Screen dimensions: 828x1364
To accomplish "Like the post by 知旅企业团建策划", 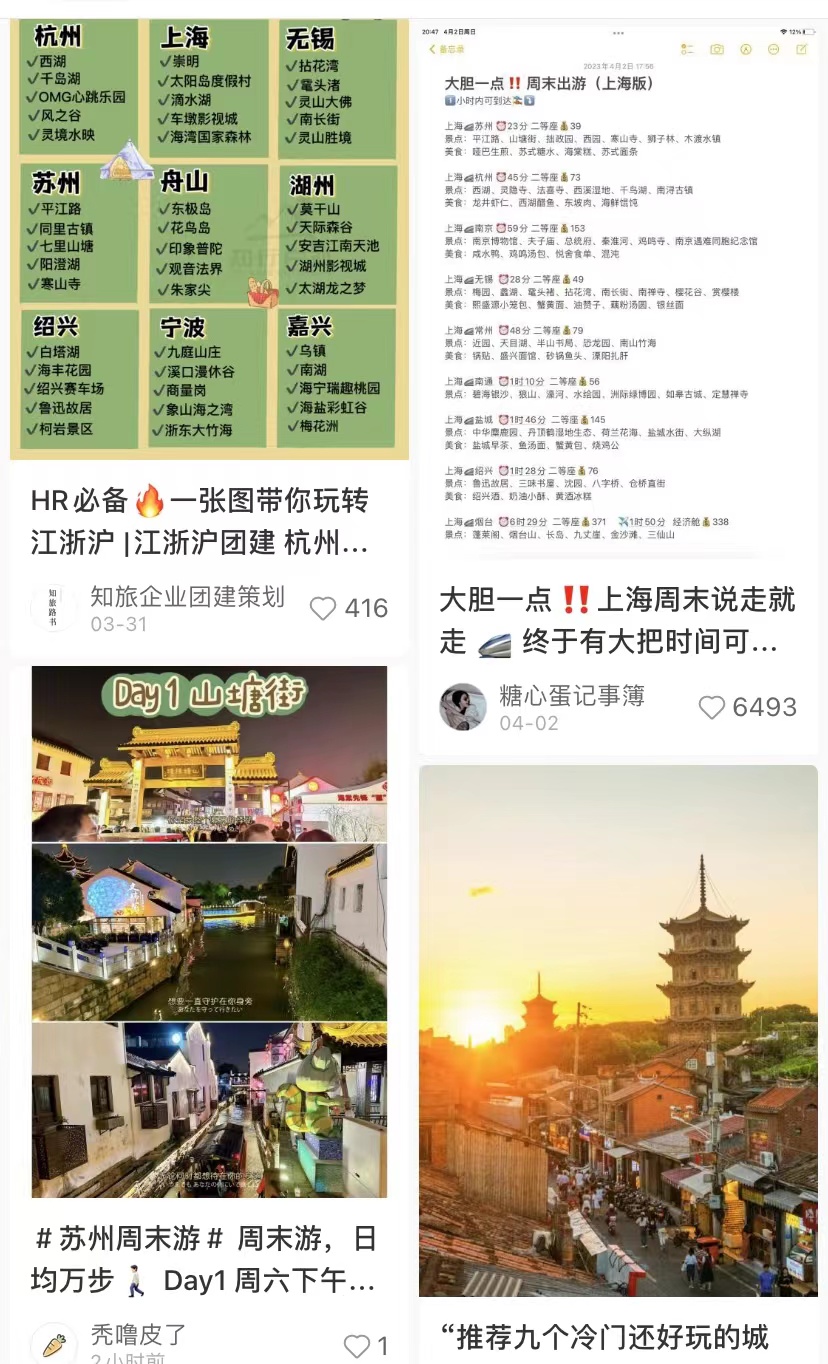I will pos(324,608).
